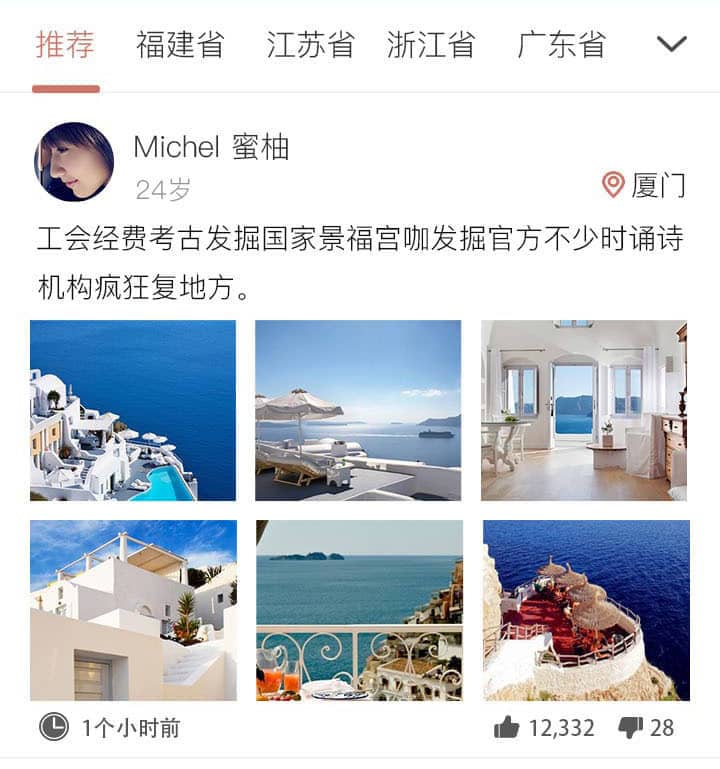Open the balcony railing sea view photo
720x769 pixels.
click(359, 610)
